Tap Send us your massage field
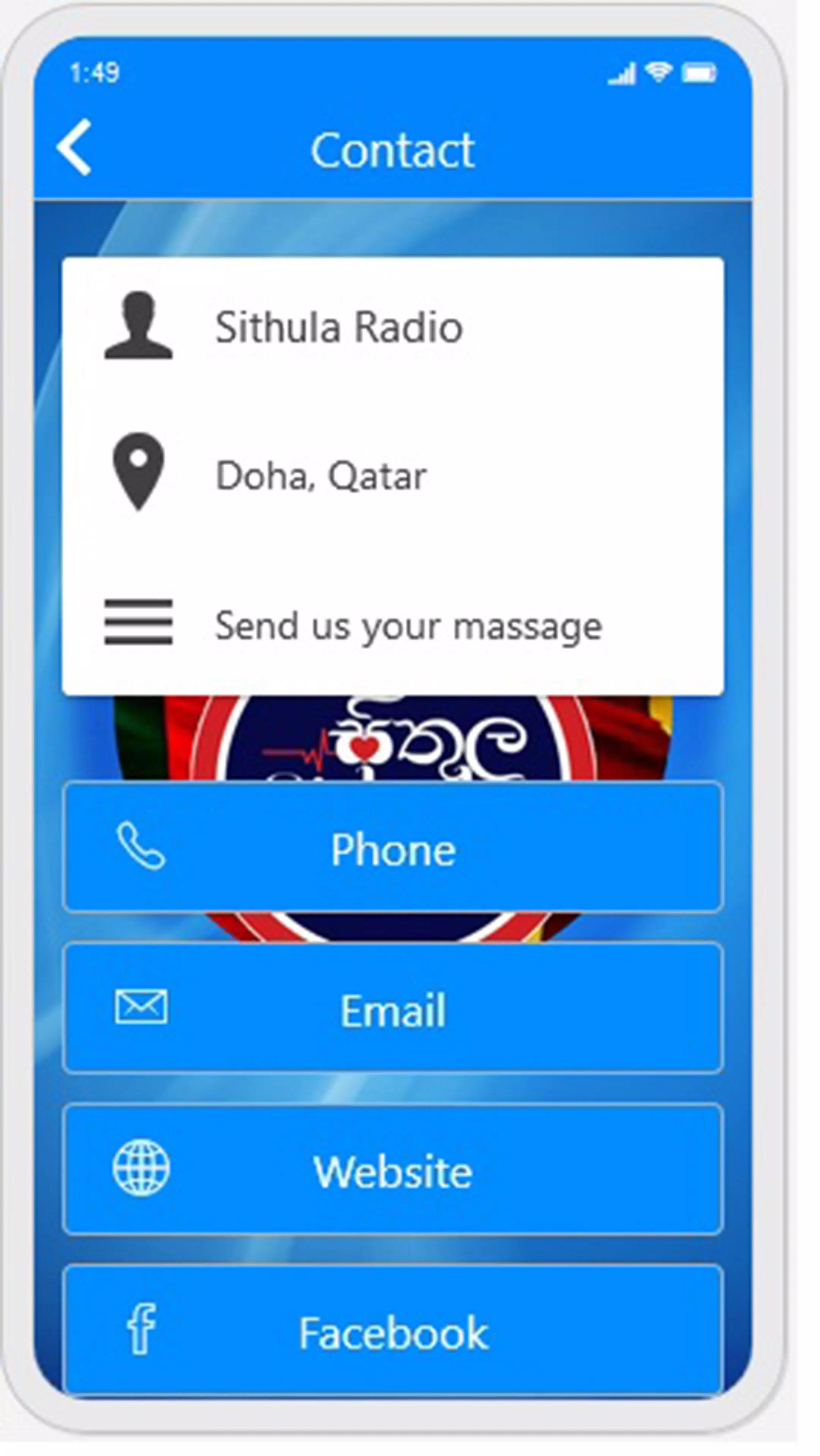820x1456 pixels. [x=393, y=624]
